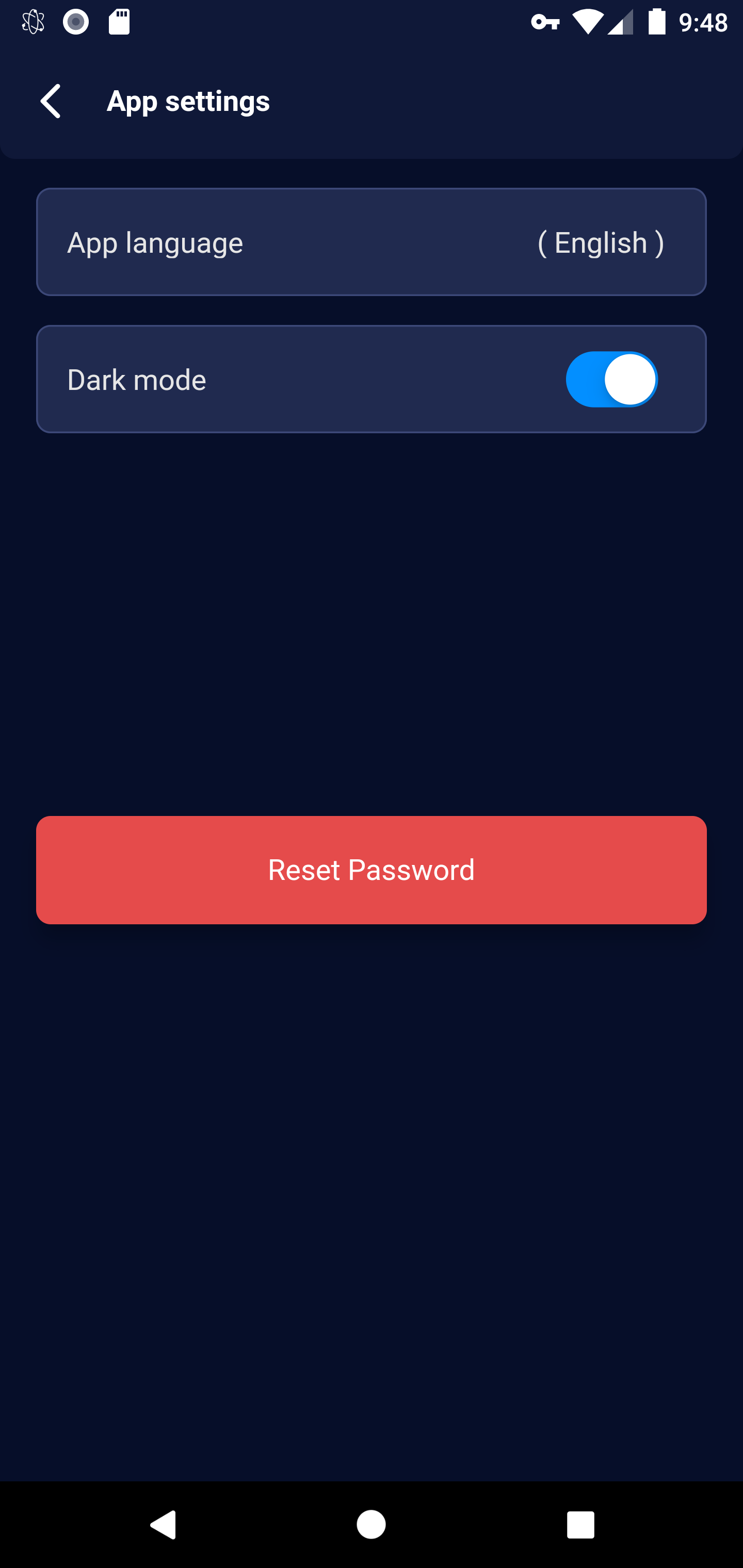Tap the Reset Password button
Screen dimensions: 743x1568
pyautogui.click(x=372, y=870)
